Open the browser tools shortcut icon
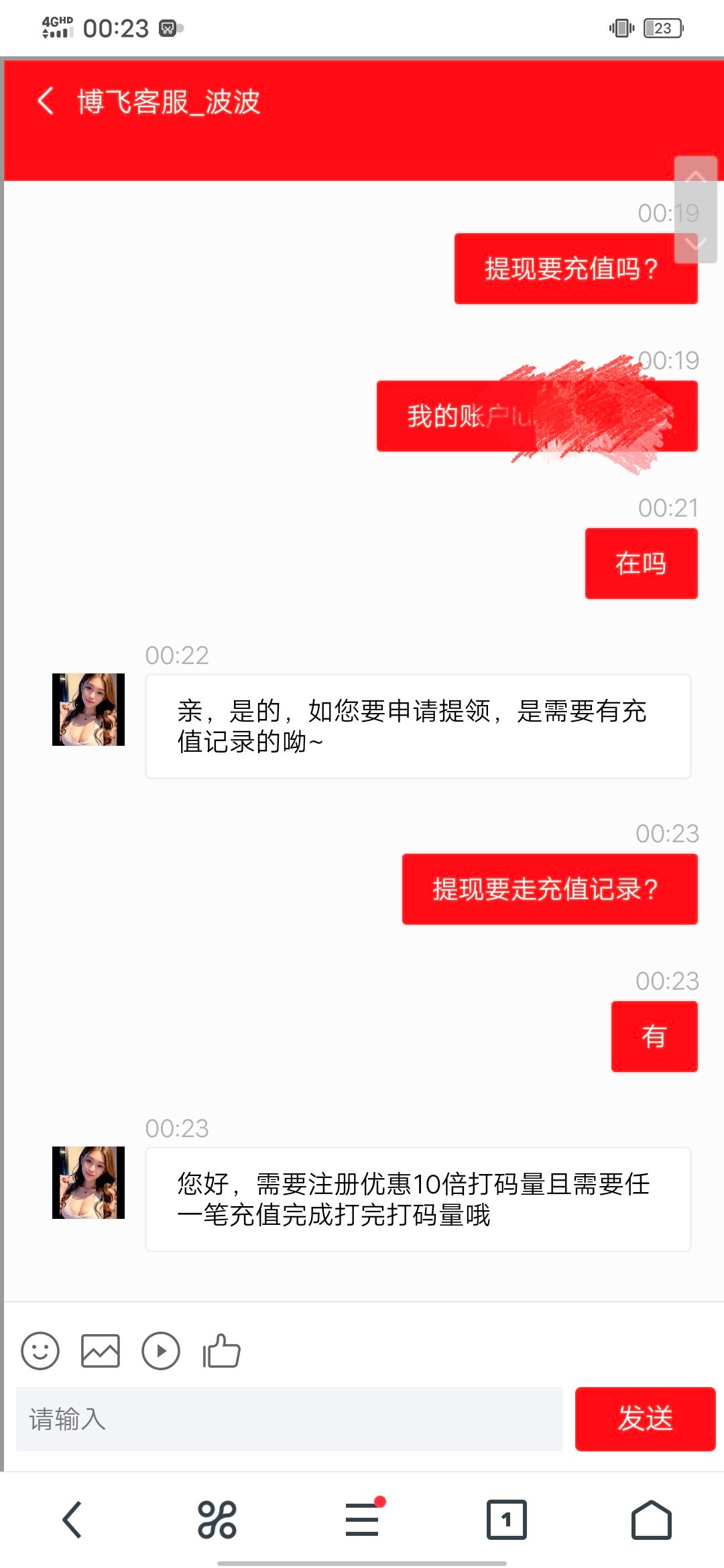724x1568 pixels. pos(217,1520)
